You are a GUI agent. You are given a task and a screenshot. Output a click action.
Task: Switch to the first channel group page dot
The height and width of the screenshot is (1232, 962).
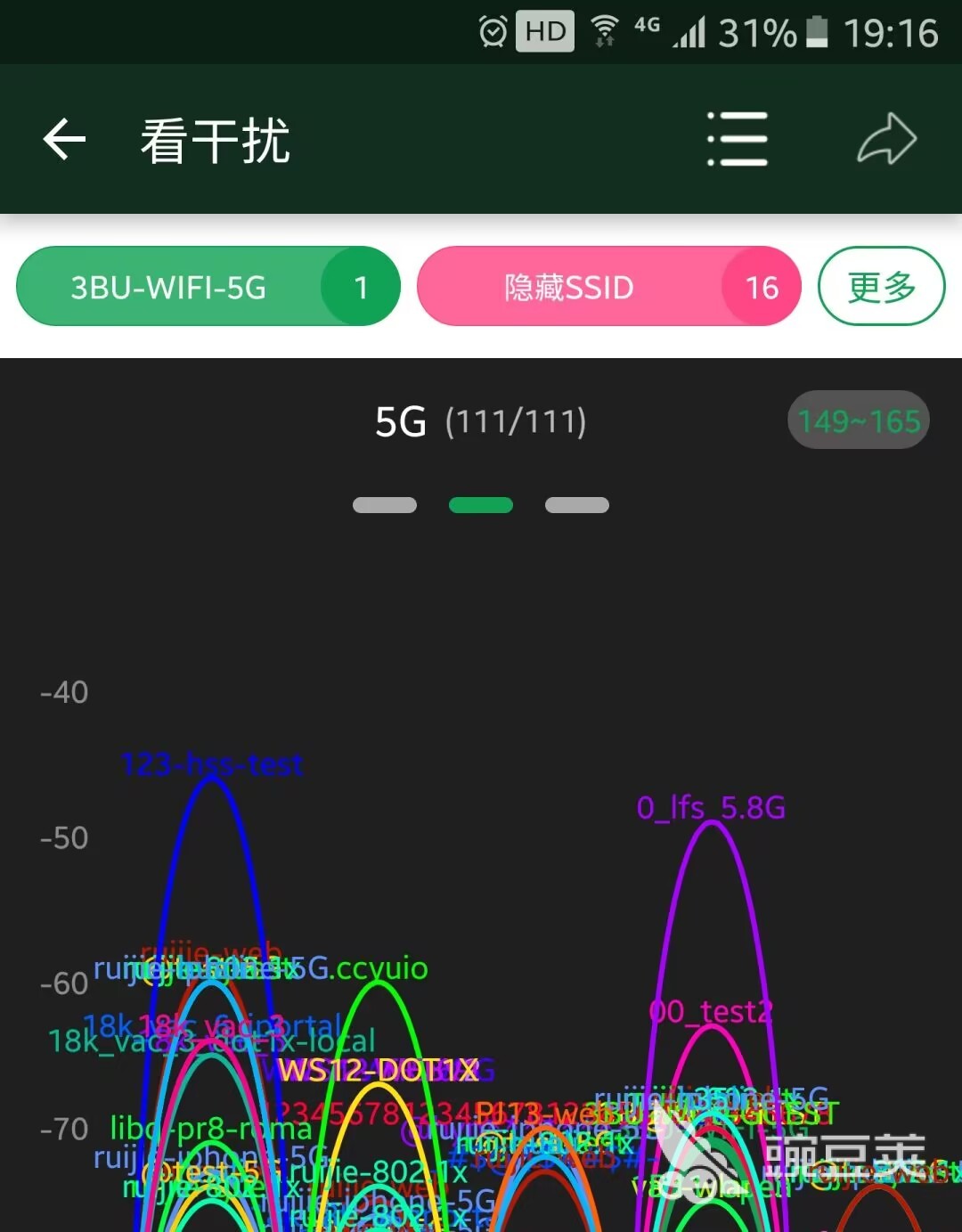click(386, 505)
